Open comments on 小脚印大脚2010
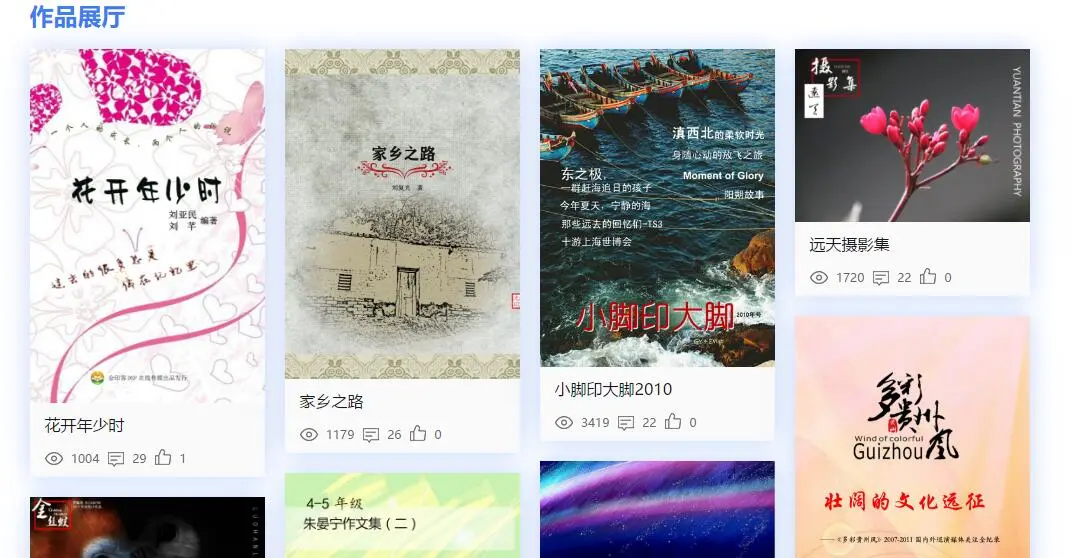This screenshot has height=558, width=1080. [x=626, y=423]
